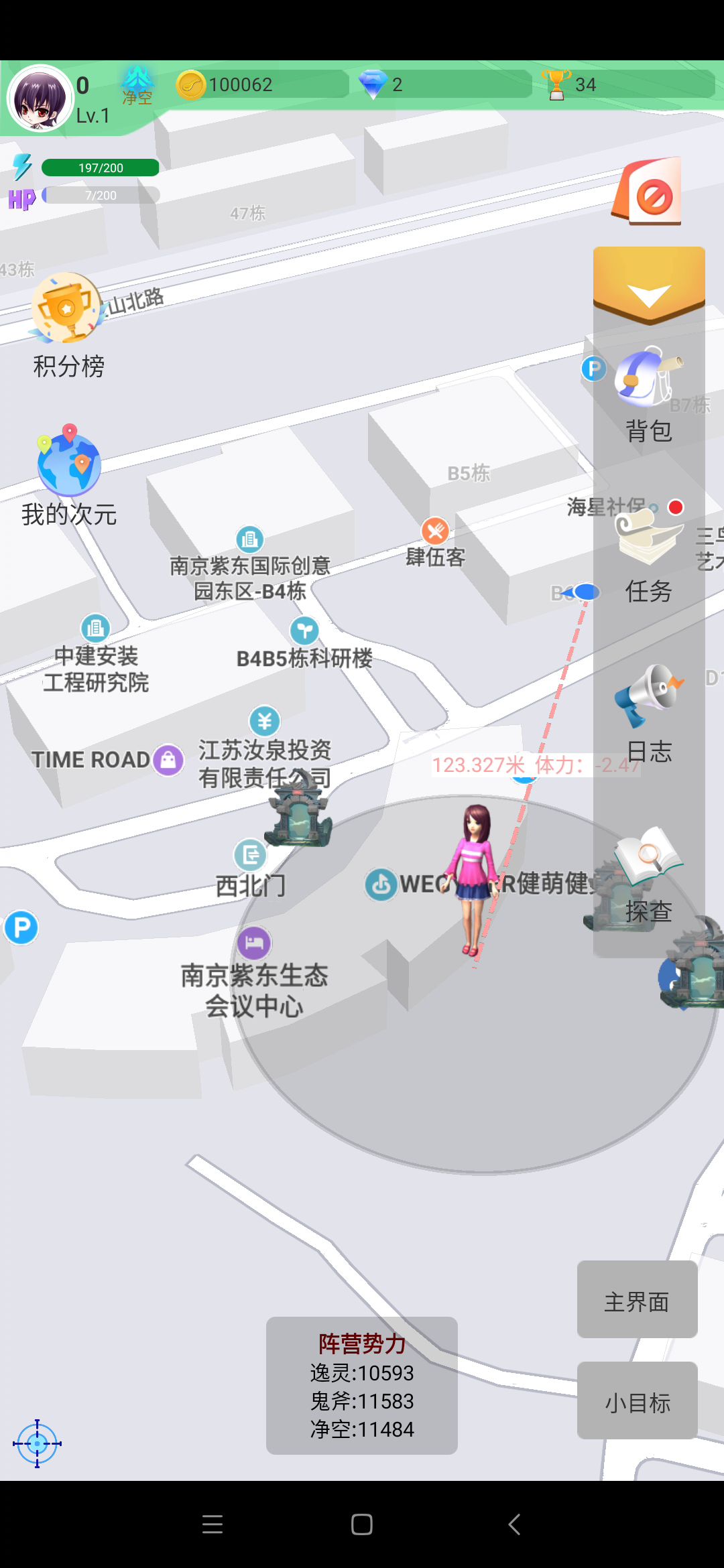
Task: Open the 阵营势力 faction power panel
Action: tap(362, 1385)
